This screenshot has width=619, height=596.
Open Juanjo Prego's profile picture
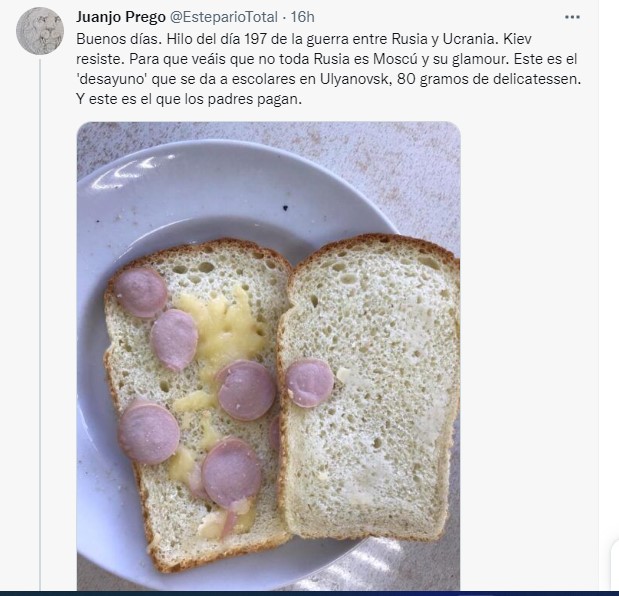[x=41, y=31]
